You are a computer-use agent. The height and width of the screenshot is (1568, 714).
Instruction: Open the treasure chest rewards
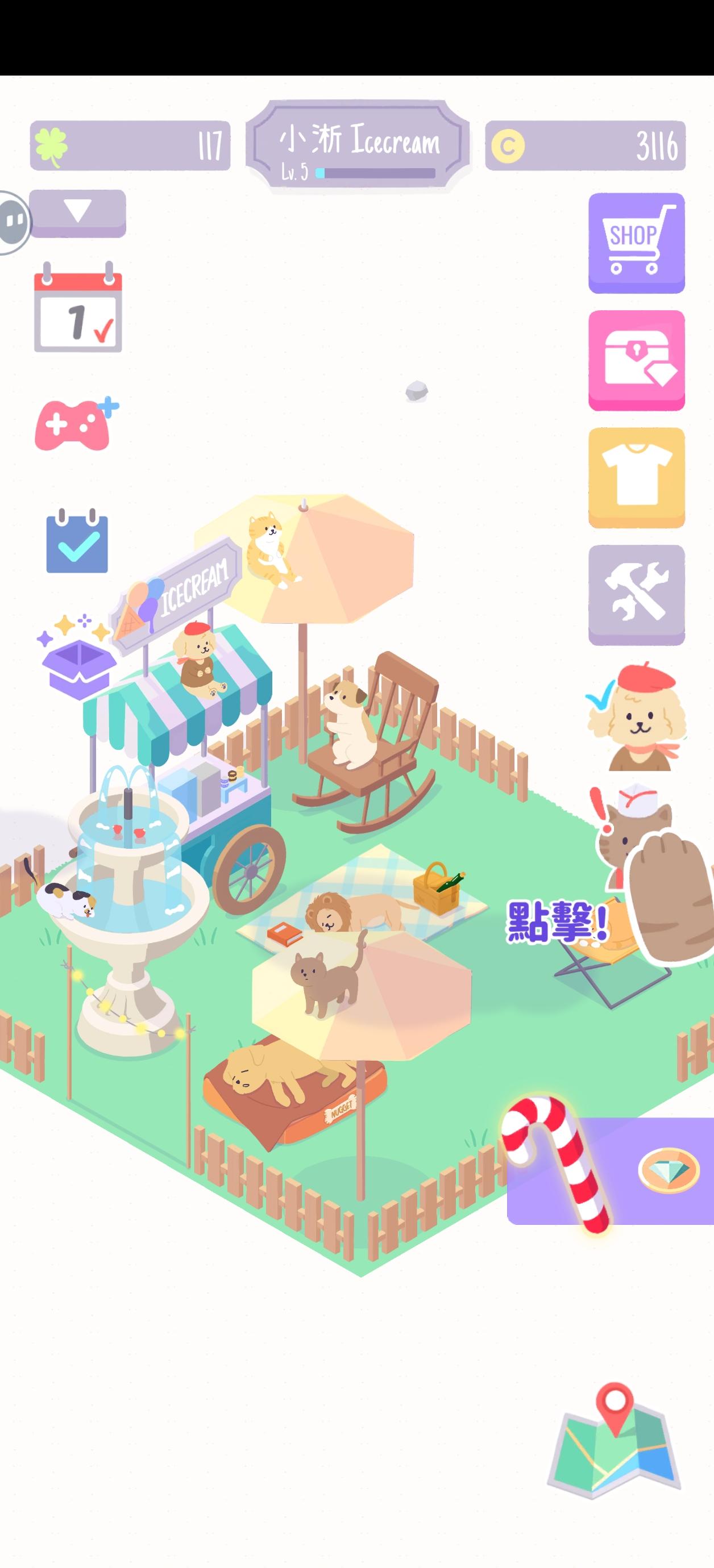[x=636, y=361]
